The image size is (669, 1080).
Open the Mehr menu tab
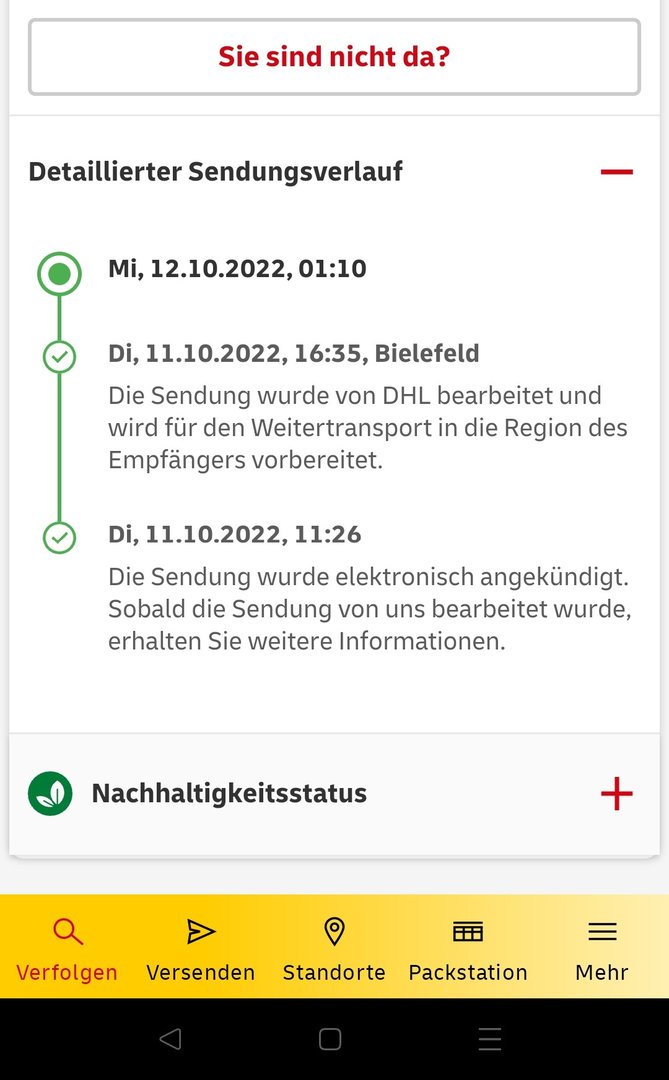coord(602,950)
